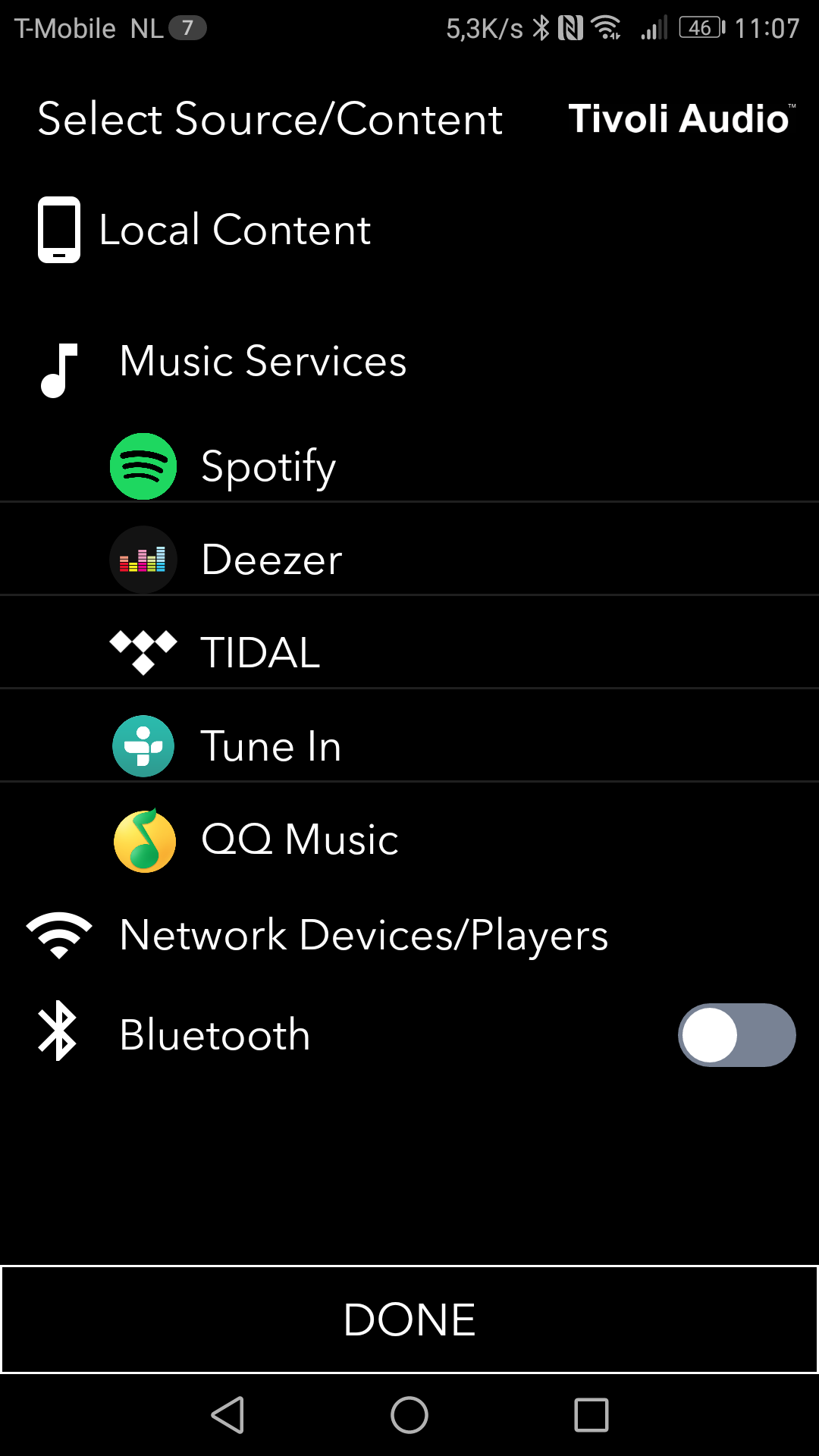Viewport: 819px width, 1456px height.
Task: Tap the DONE button
Action: click(x=409, y=1319)
